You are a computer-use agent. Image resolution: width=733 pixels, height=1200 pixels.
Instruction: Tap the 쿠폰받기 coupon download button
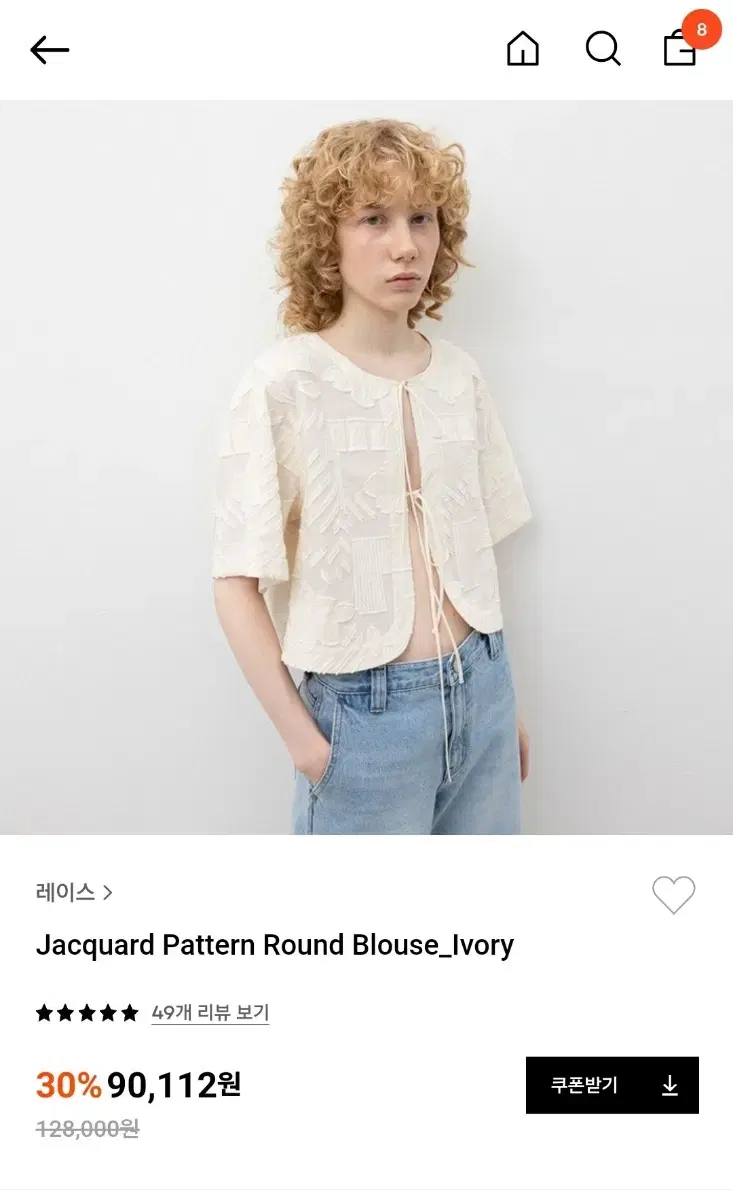tap(612, 1085)
